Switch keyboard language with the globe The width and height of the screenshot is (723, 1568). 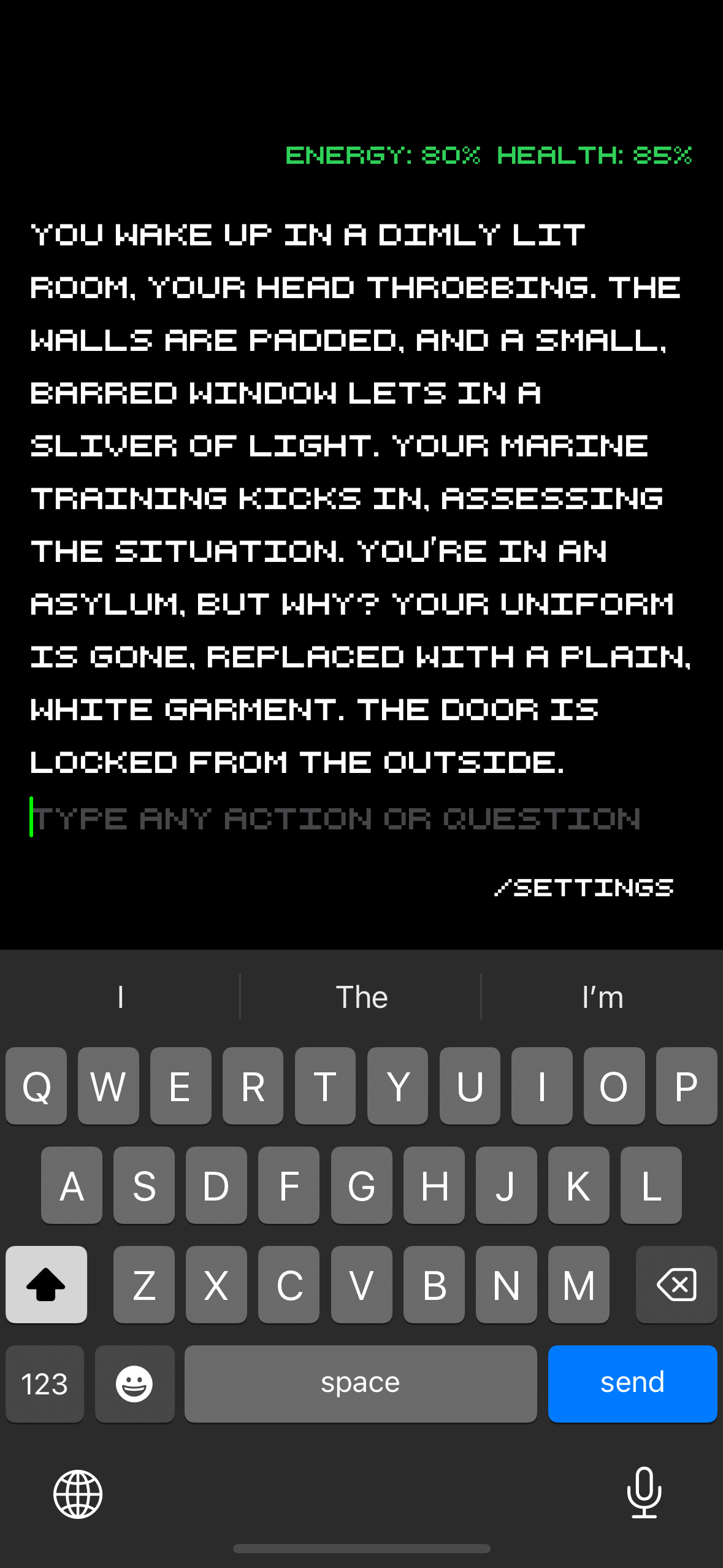(78, 1494)
